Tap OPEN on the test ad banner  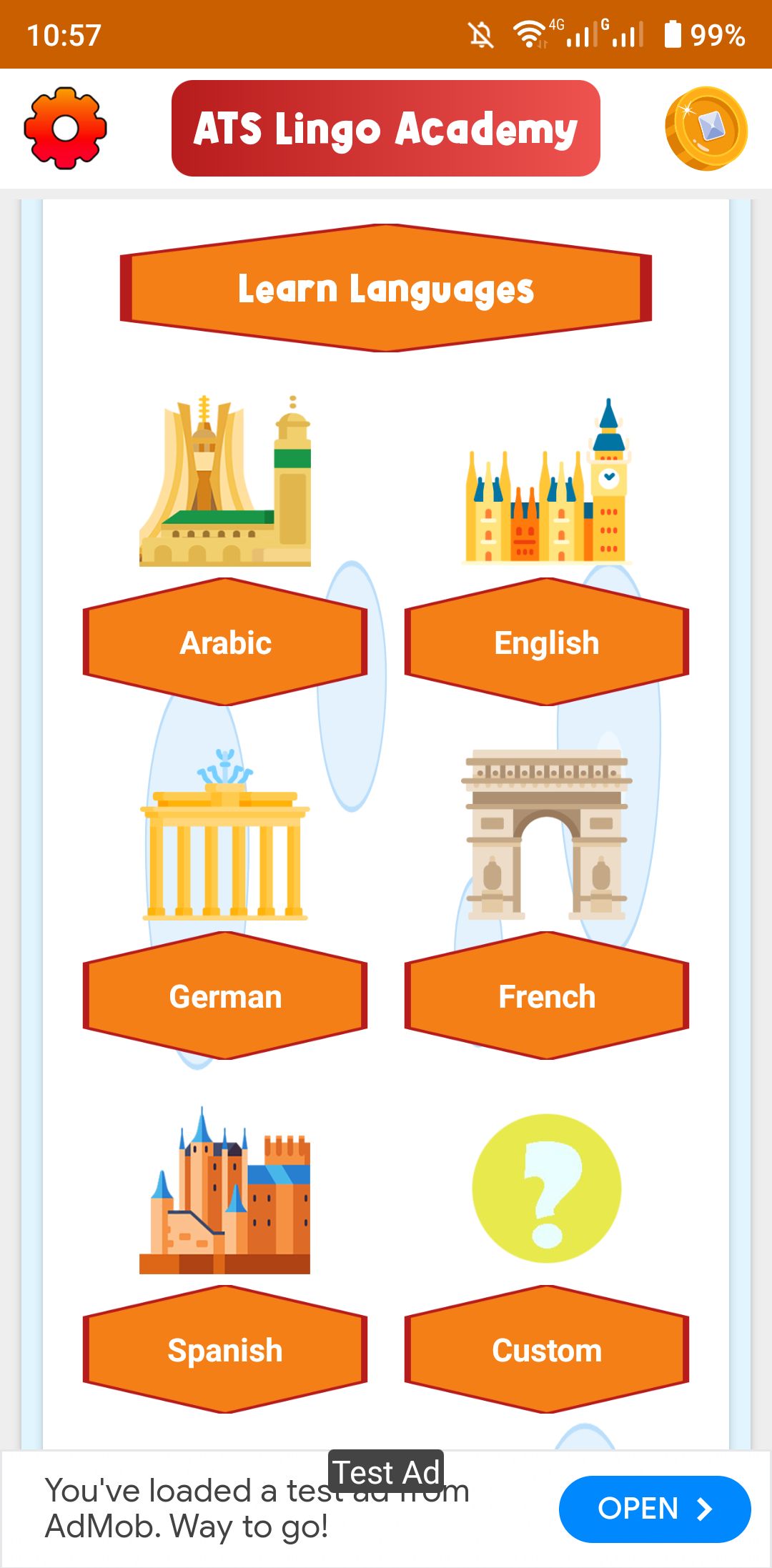[654, 1508]
